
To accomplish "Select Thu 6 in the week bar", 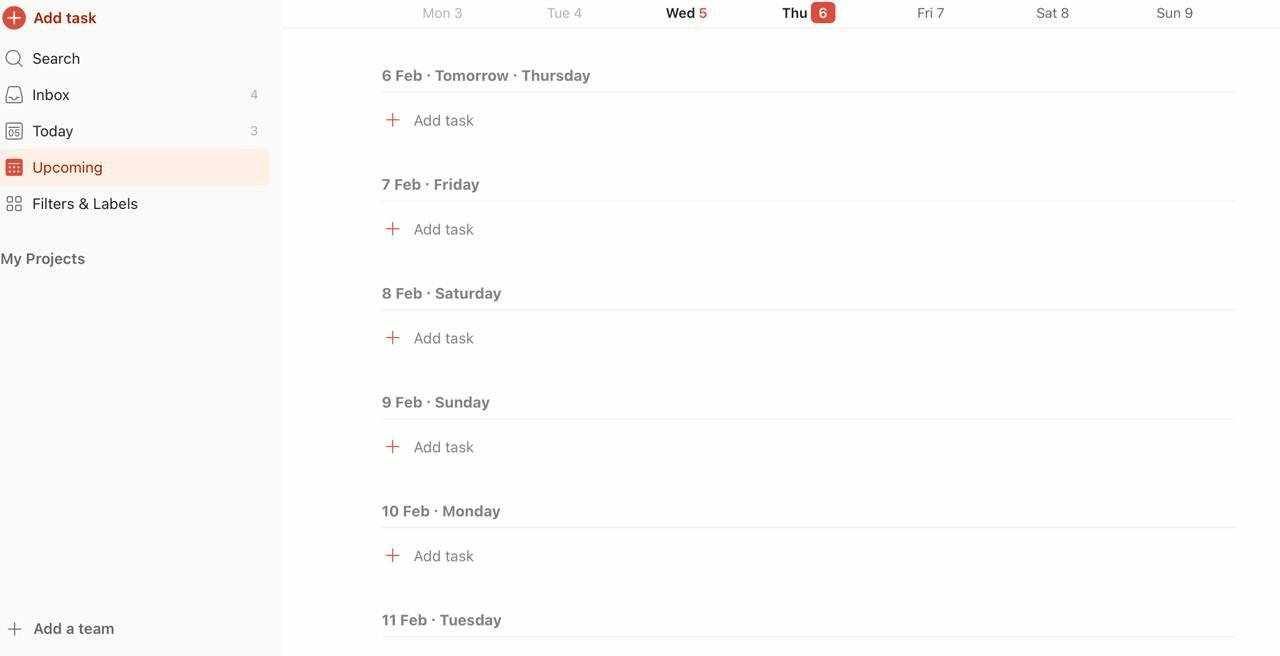I will coord(808,13).
